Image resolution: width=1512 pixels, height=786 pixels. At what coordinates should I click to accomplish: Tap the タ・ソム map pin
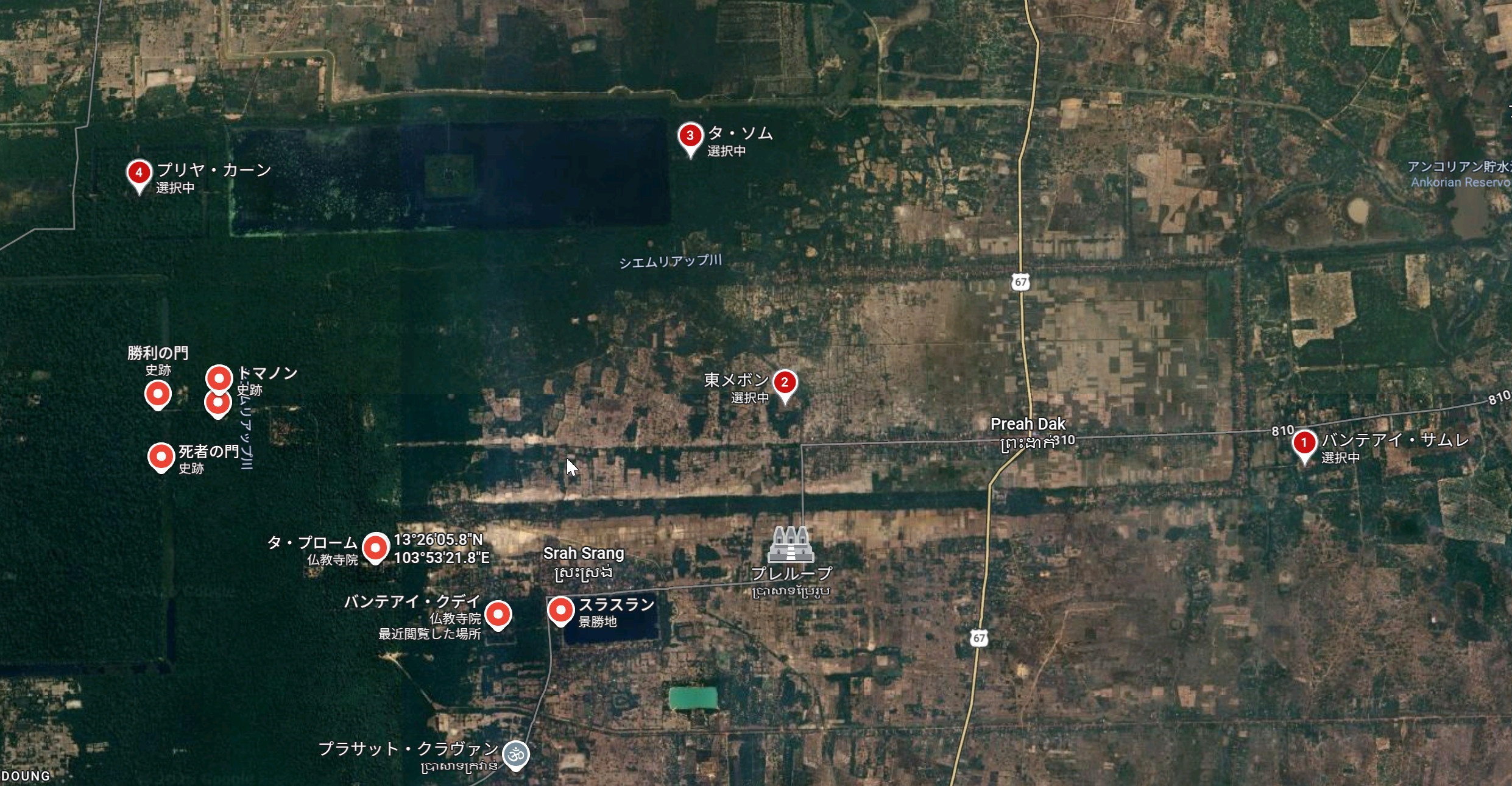point(690,136)
